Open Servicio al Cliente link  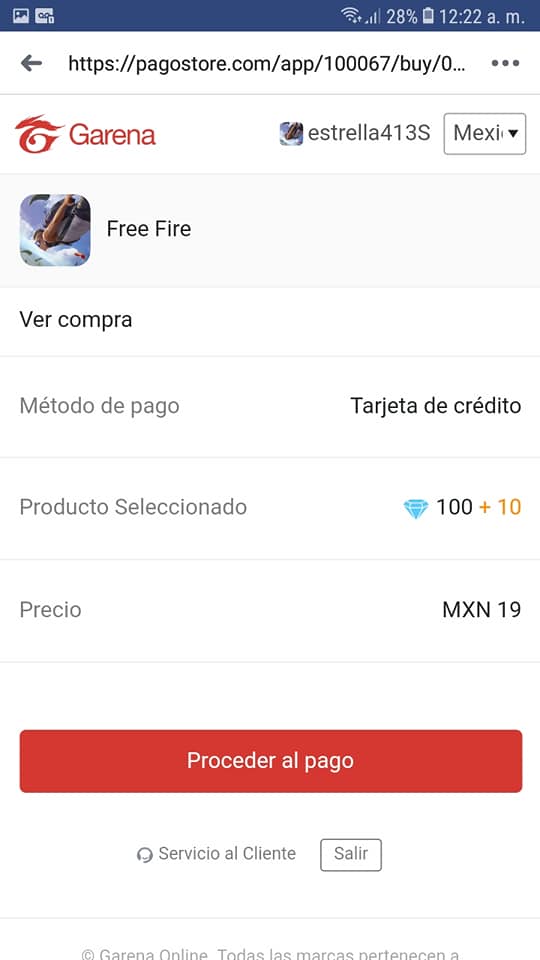[216, 854]
